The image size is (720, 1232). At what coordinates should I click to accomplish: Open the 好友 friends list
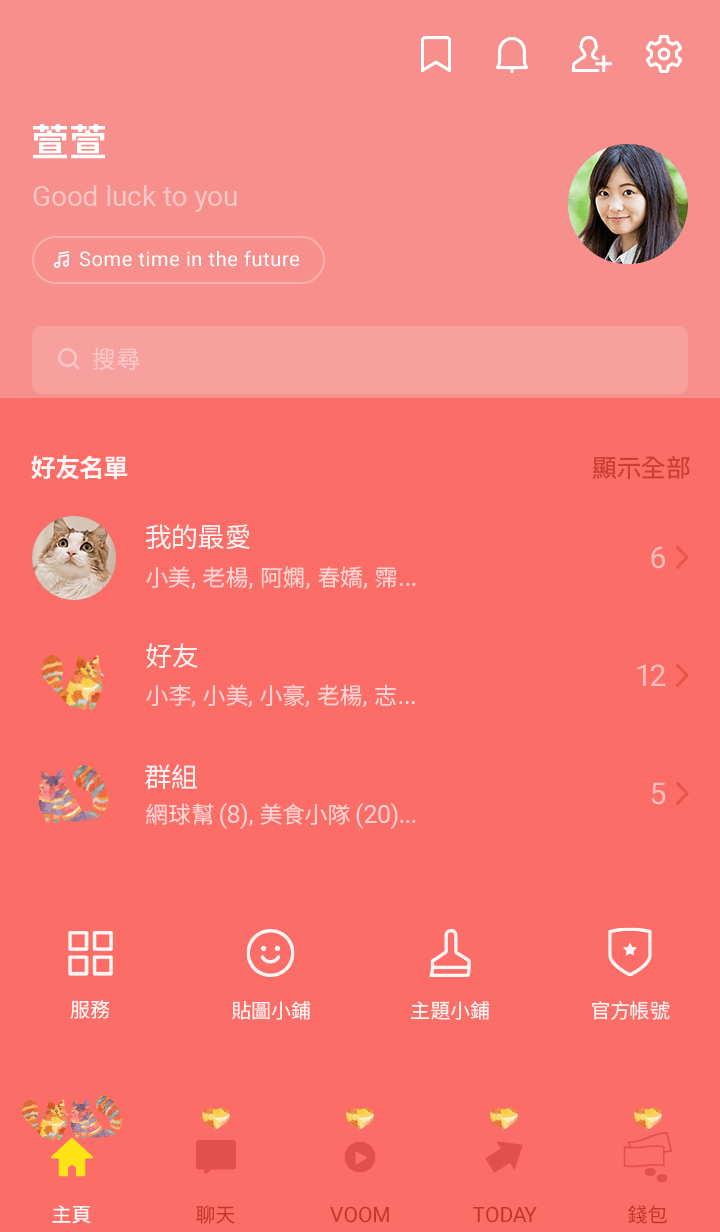(360, 677)
